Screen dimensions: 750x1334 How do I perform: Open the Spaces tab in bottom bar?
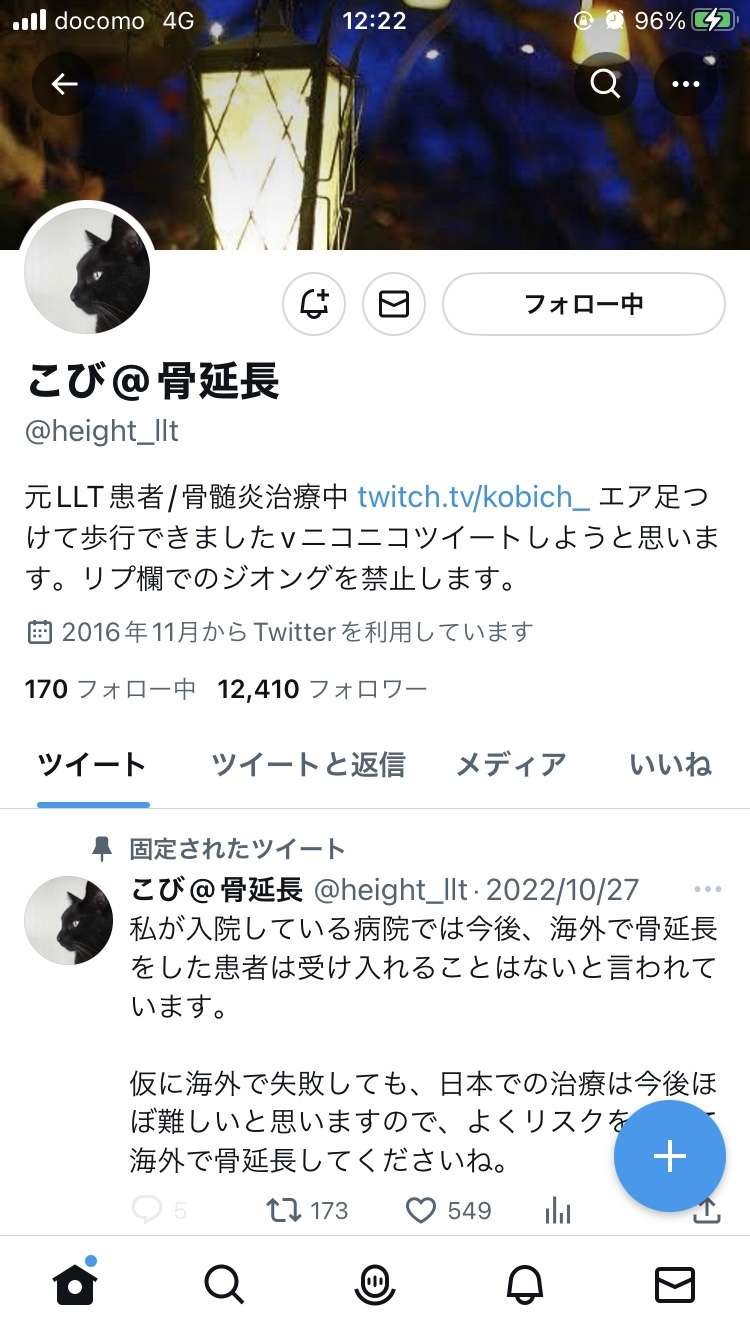375,1285
